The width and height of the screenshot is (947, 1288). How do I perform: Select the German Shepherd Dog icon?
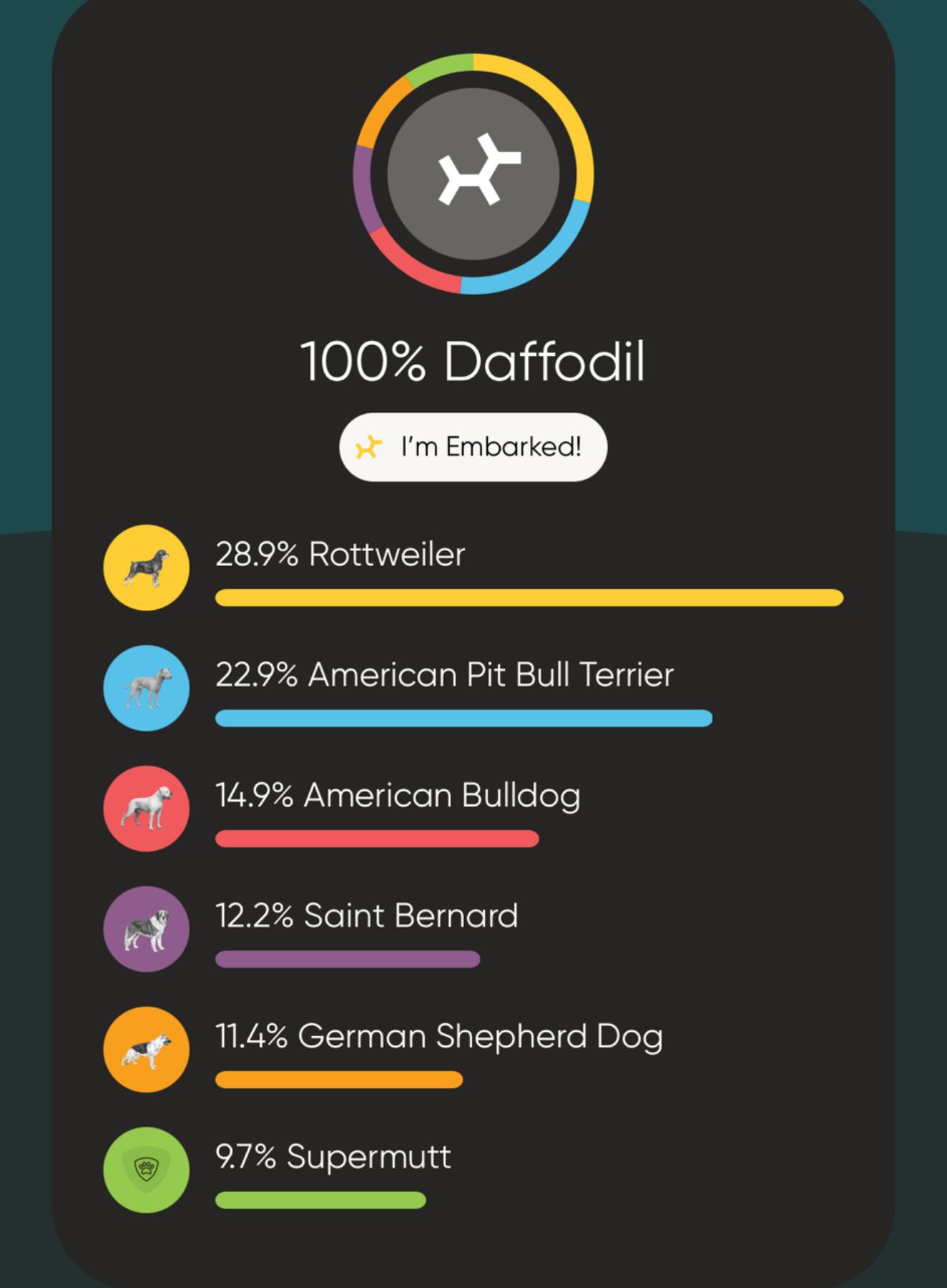(x=146, y=1049)
